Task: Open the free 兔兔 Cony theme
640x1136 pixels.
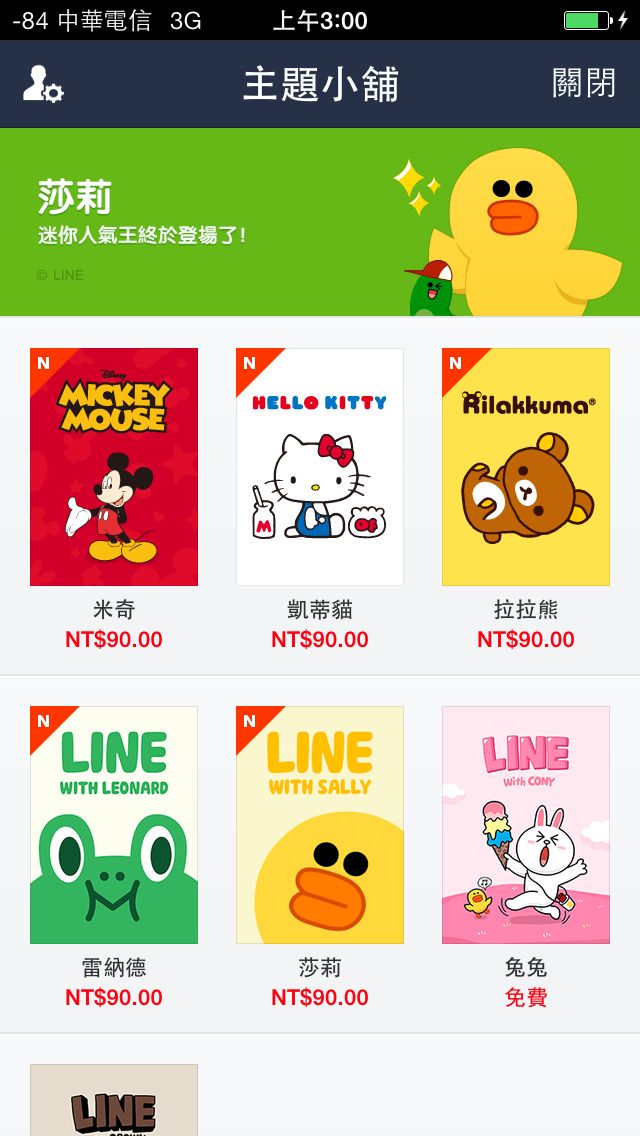Action: point(526,825)
